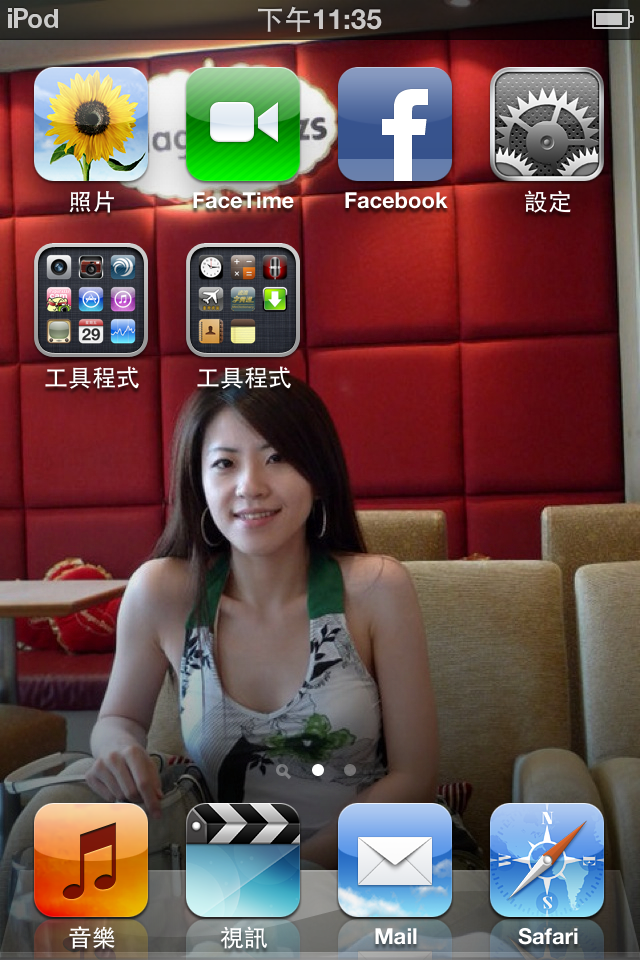Launch the 音樂 (Music) app
The image size is (640, 960).
pyautogui.click(x=91, y=860)
